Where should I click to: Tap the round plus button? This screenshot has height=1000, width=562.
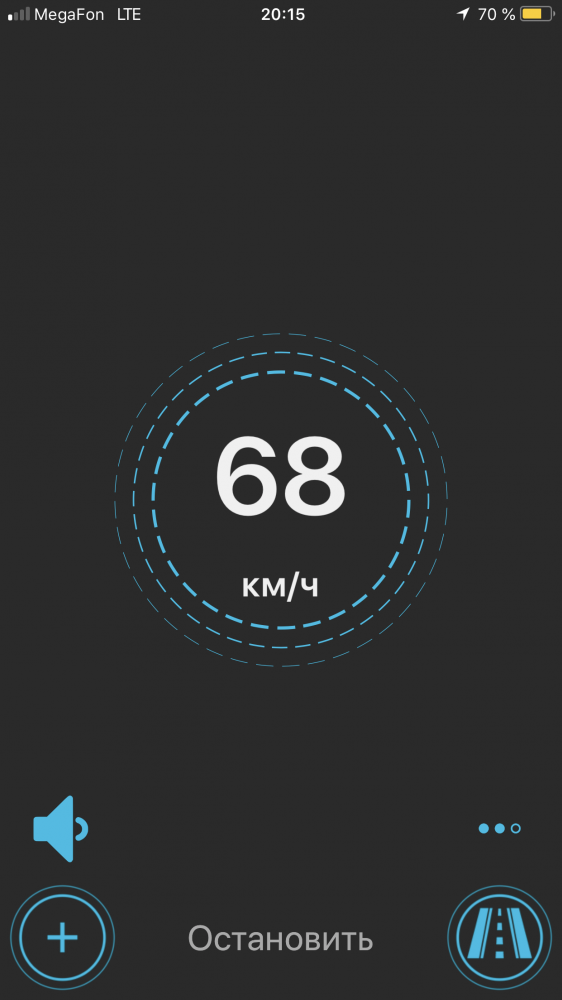(63, 938)
